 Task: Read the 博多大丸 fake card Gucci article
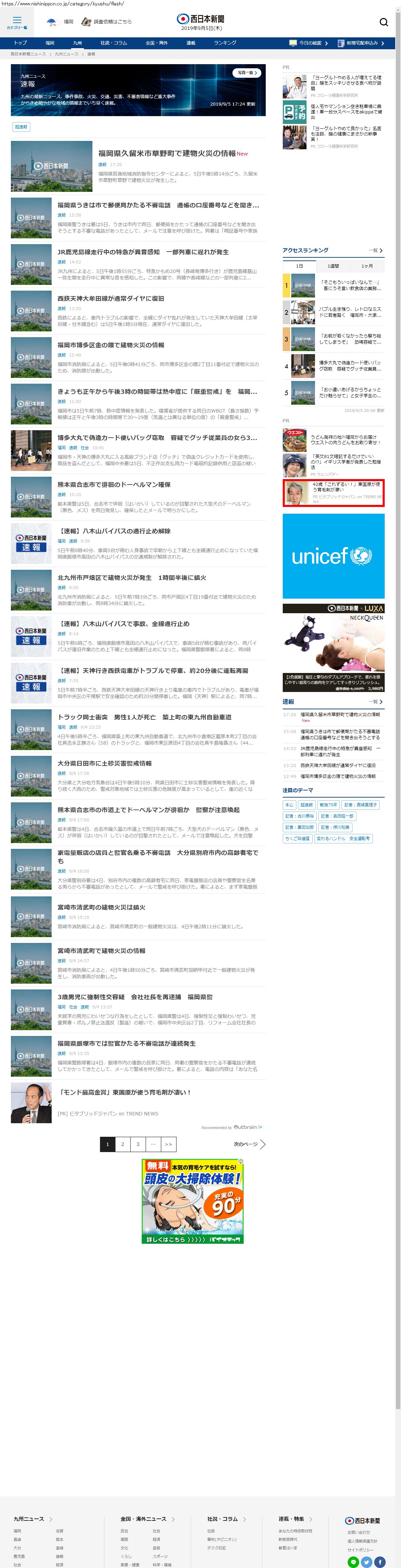pos(157,438)
